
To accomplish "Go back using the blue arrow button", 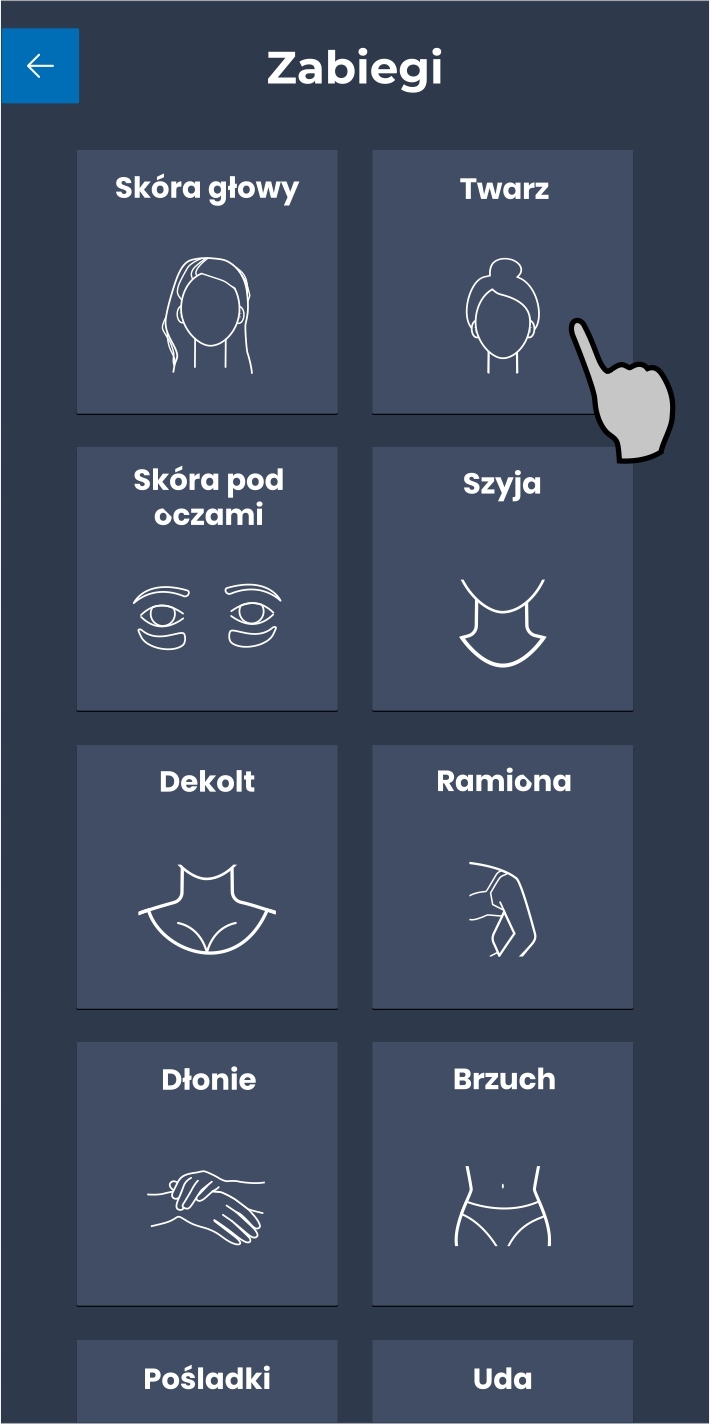I will pyautogui.click(x=40, y=66).
